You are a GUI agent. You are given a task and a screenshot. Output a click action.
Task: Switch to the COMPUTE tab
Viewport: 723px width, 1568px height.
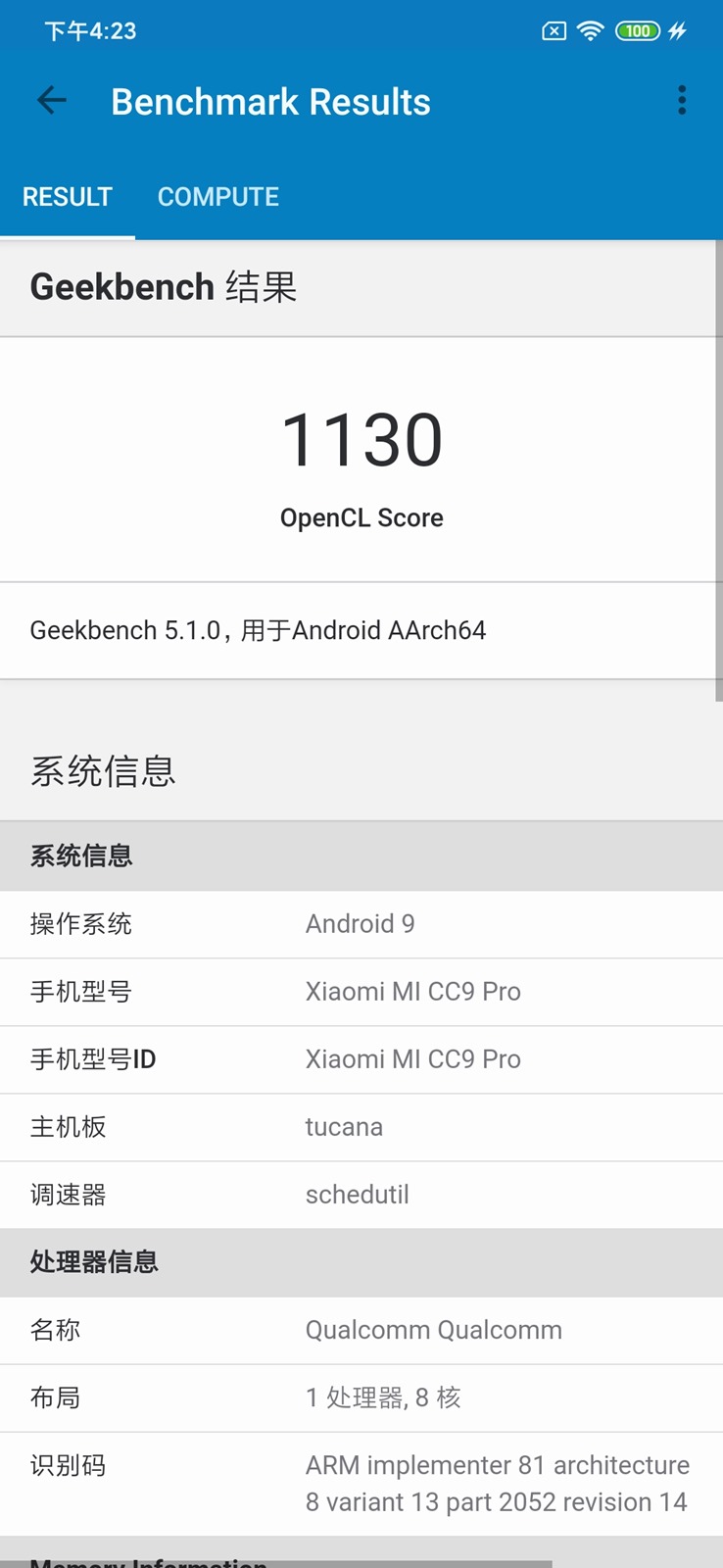(x=217, y=197)
